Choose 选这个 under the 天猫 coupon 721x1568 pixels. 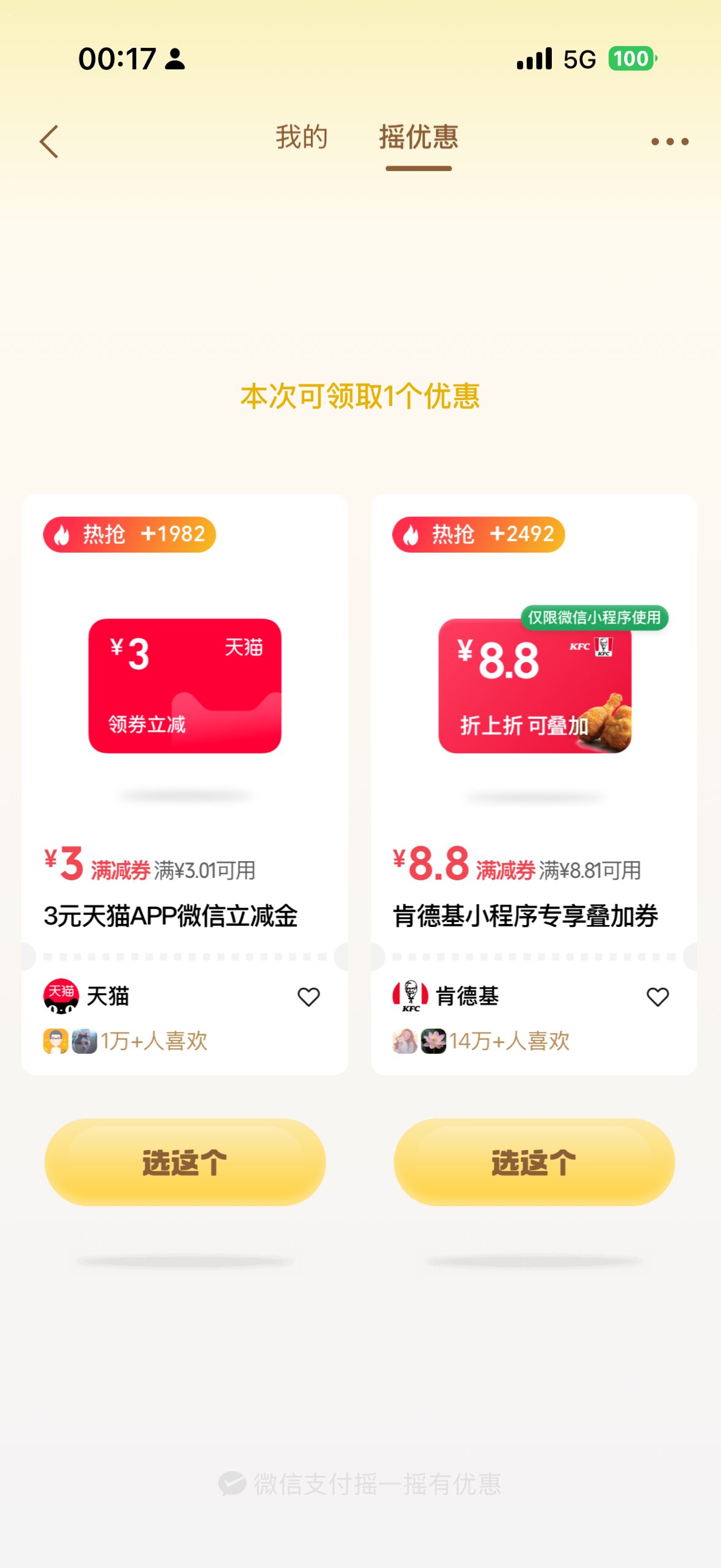185,1162
